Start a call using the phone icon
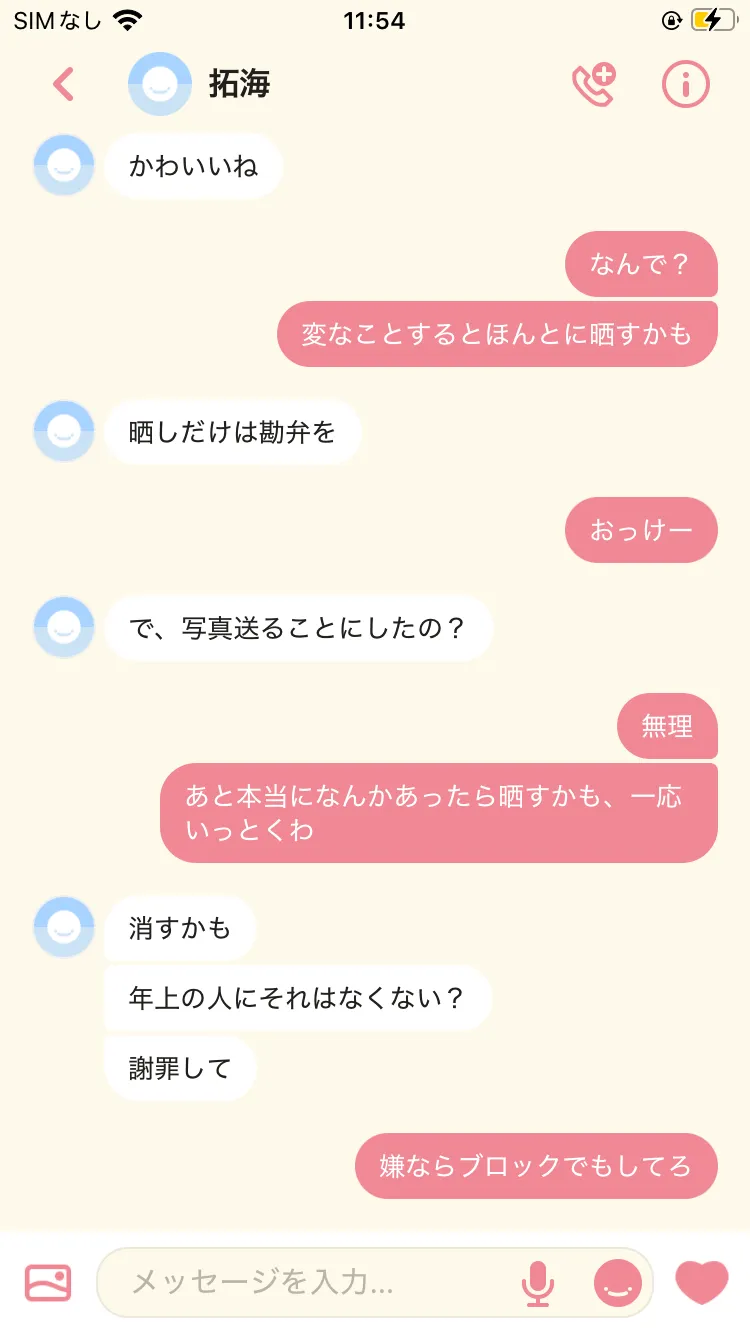Image resolution: width=750 pixels, height=1334 pixels. coord(593,84)
